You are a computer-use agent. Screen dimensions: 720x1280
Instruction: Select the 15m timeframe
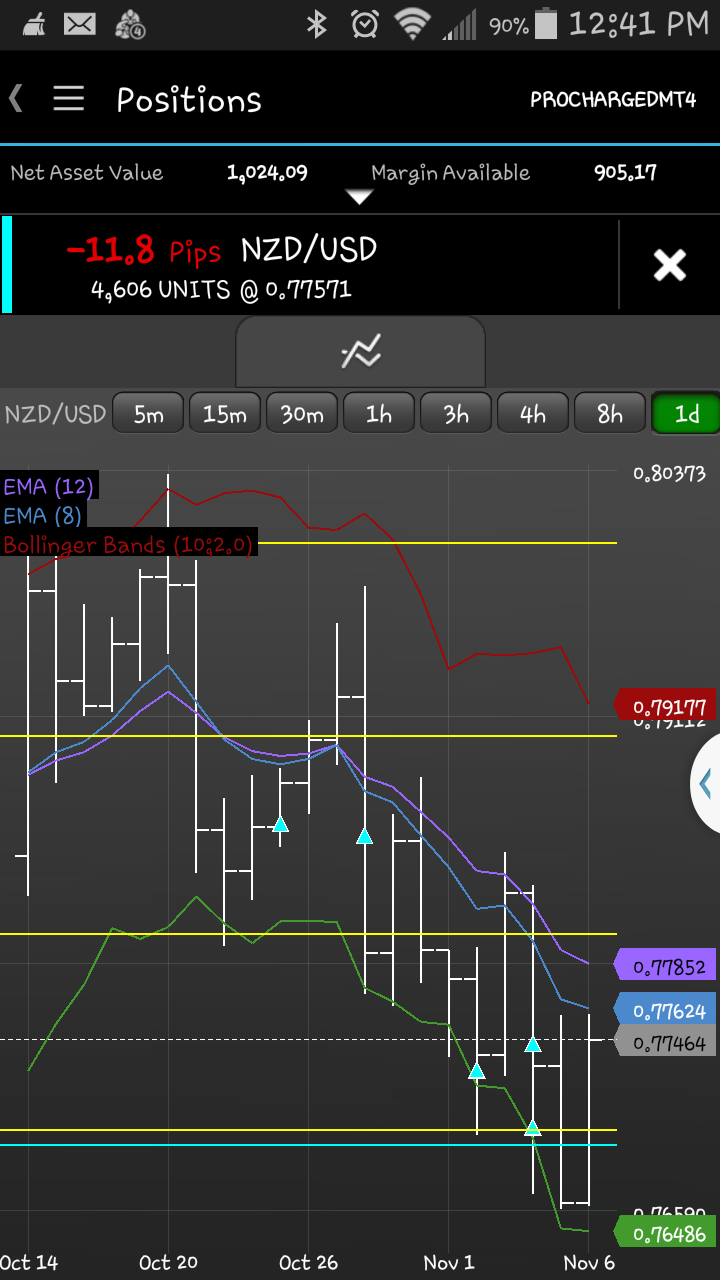(x=225, y=414)
